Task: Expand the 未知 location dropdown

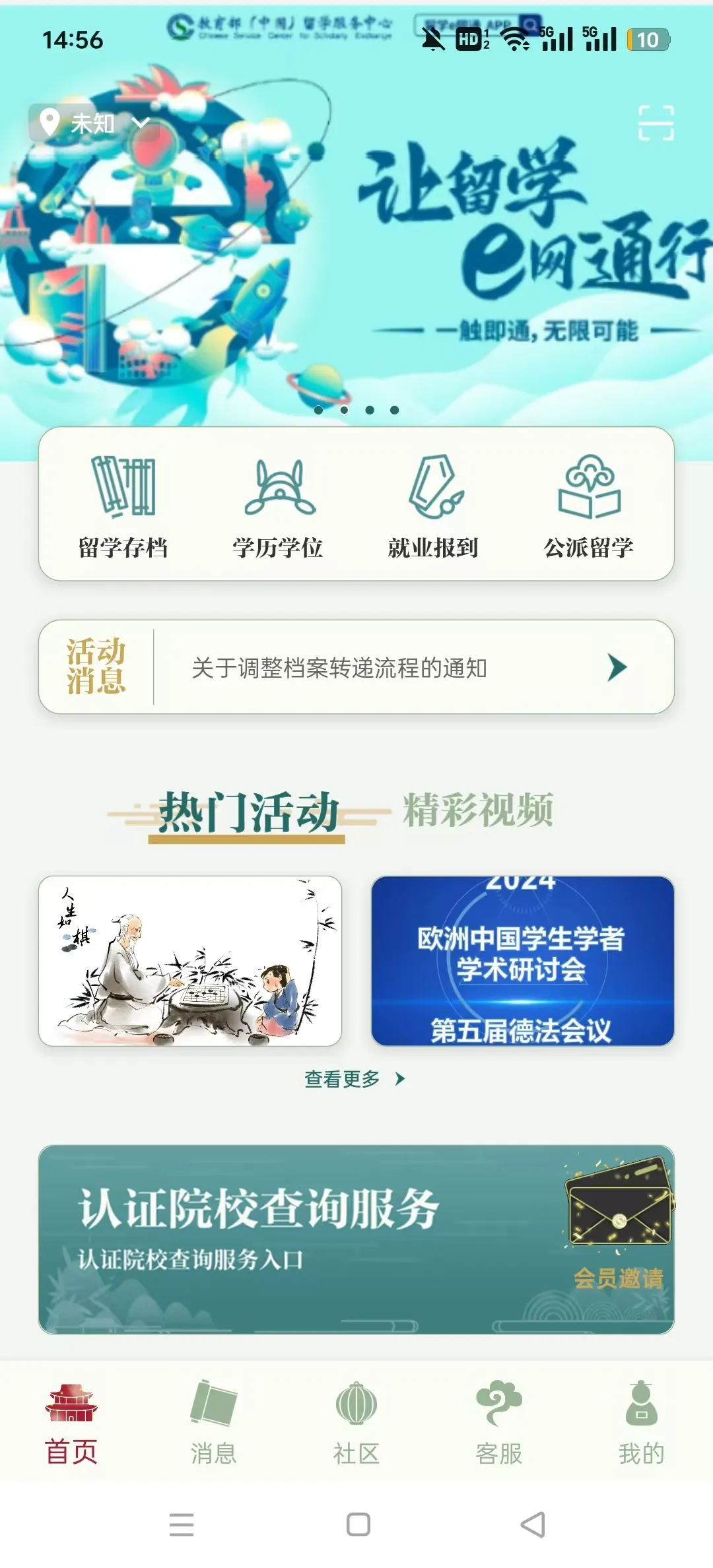Action: click(94, 123)
